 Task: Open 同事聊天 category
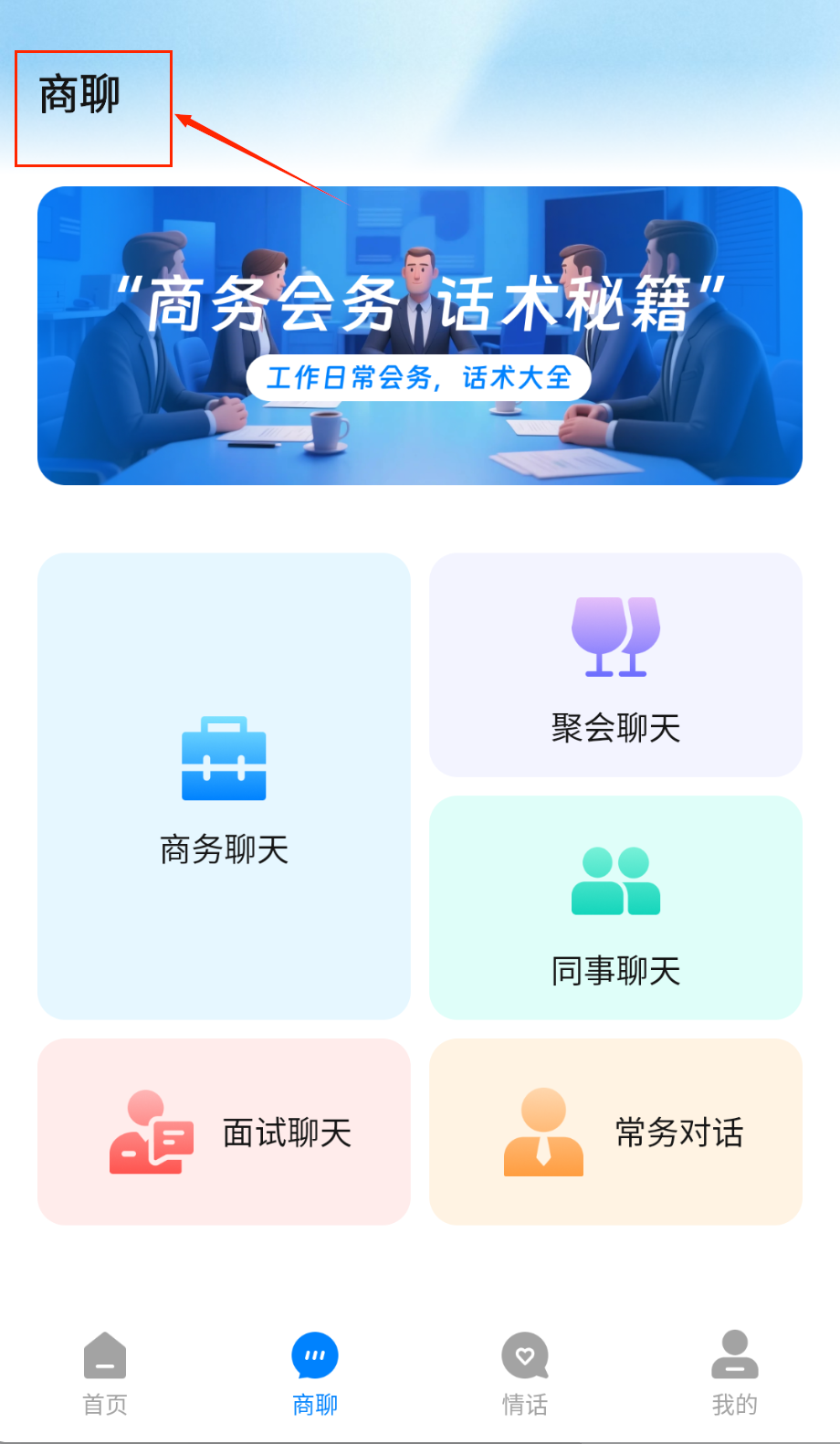(x=615, y=907)
